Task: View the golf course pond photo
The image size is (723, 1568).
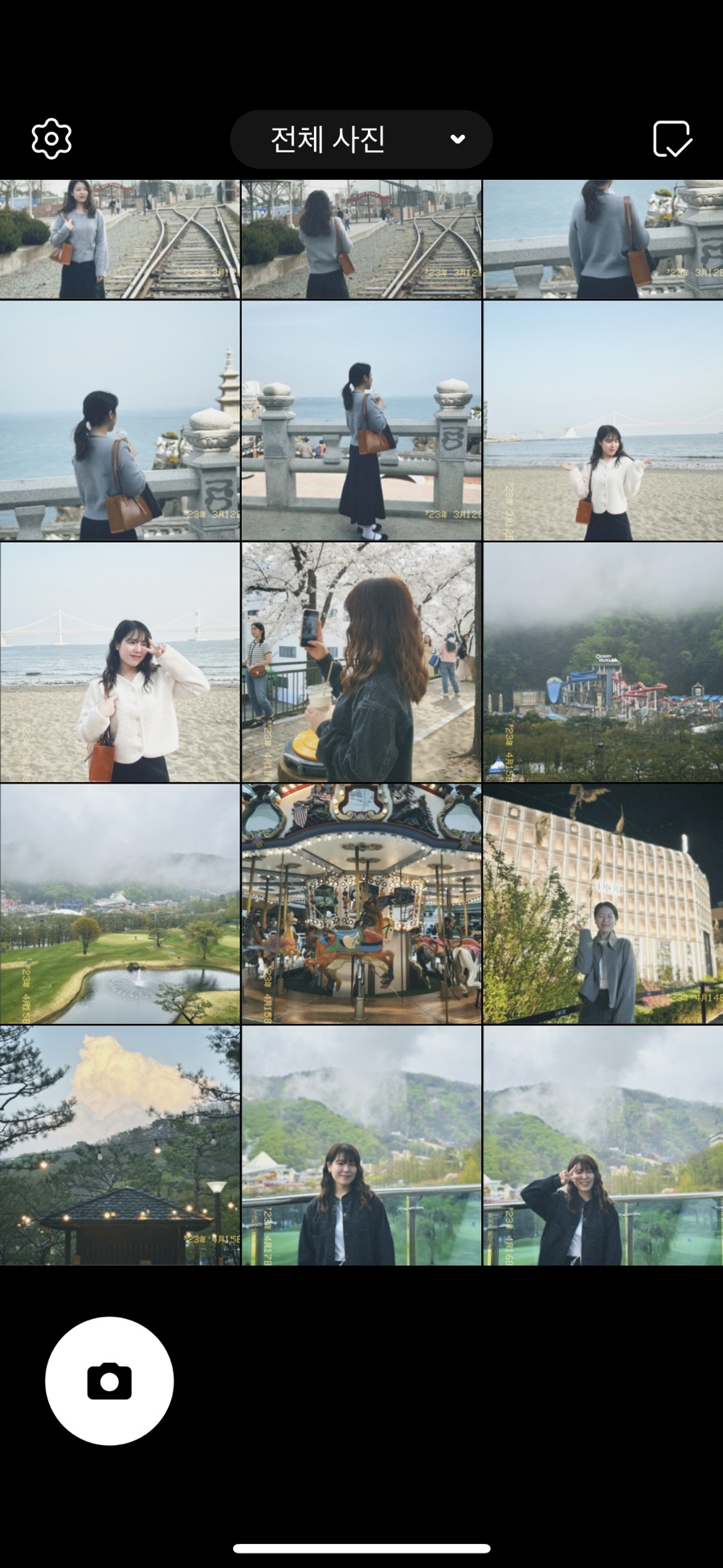Action: click(120, 903)
